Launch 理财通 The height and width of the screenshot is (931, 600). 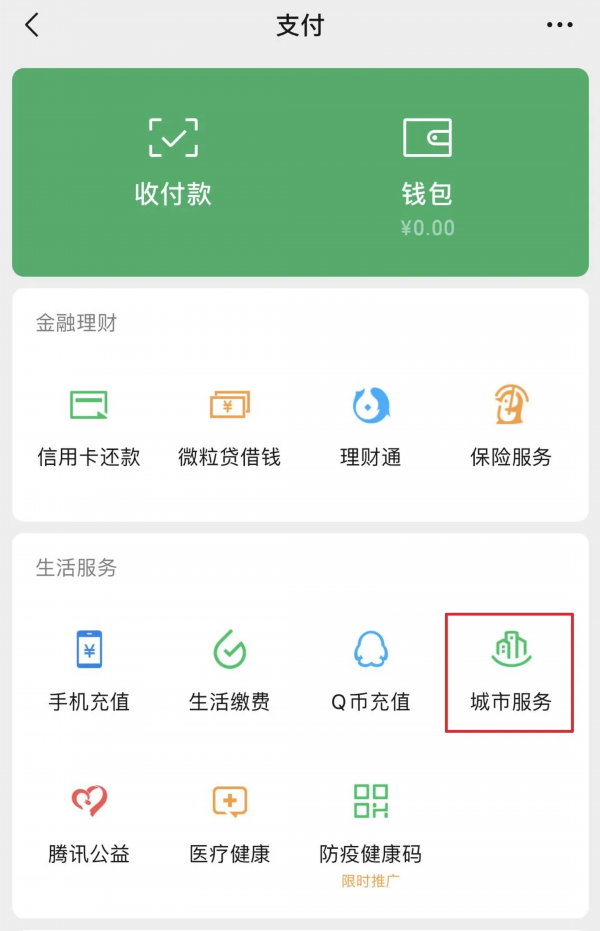tap(370, 427)
